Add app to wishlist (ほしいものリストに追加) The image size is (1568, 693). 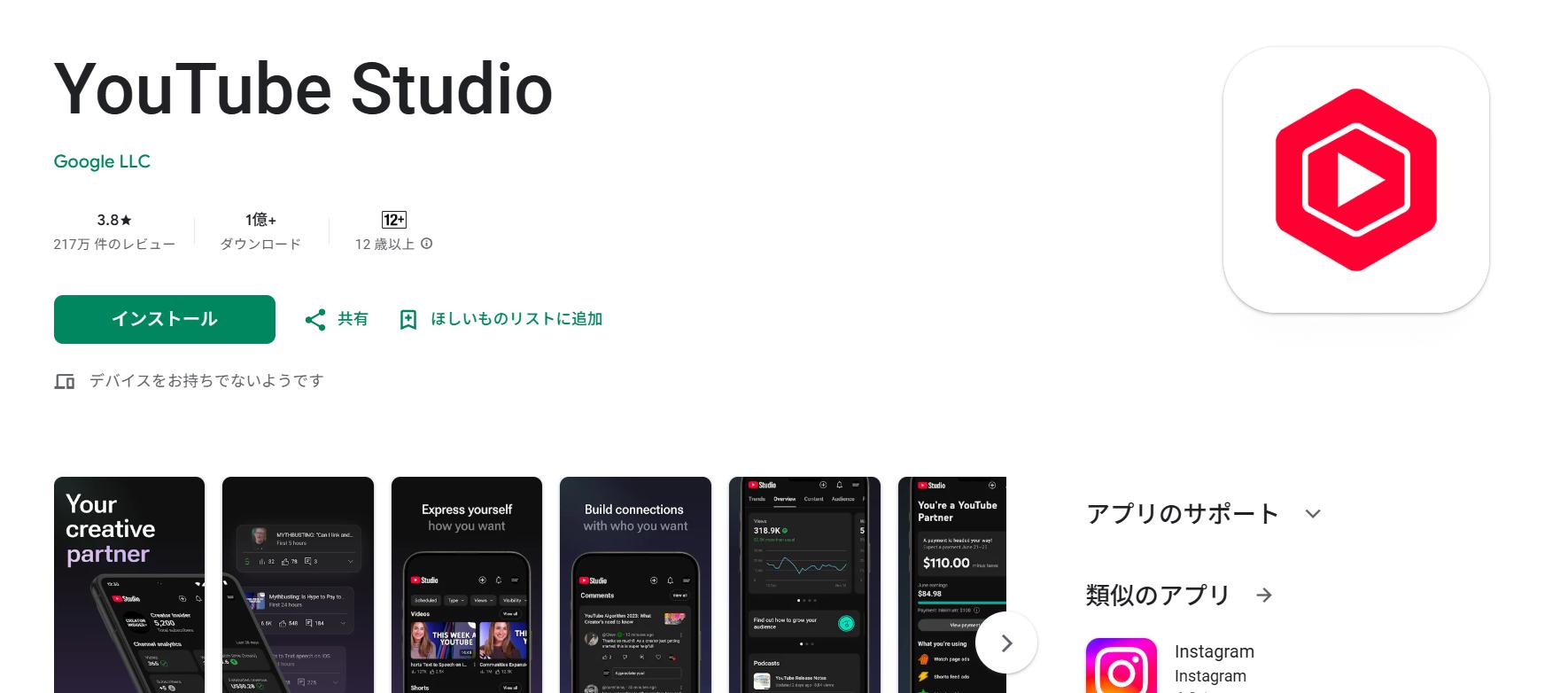tap(501, 319)
